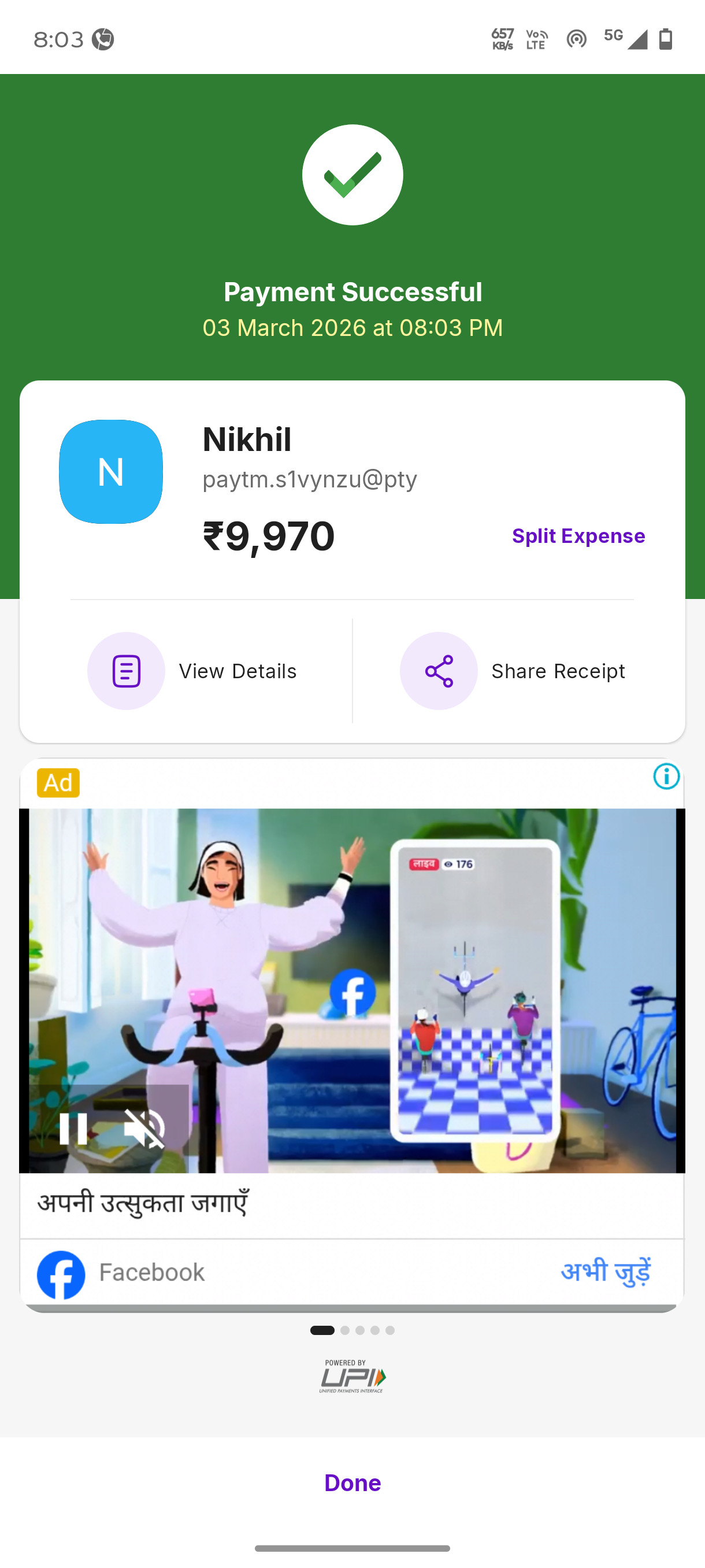705x1568 pixels.
Task: Tap Done to close the screen
Action: [x=352, y=1482]
